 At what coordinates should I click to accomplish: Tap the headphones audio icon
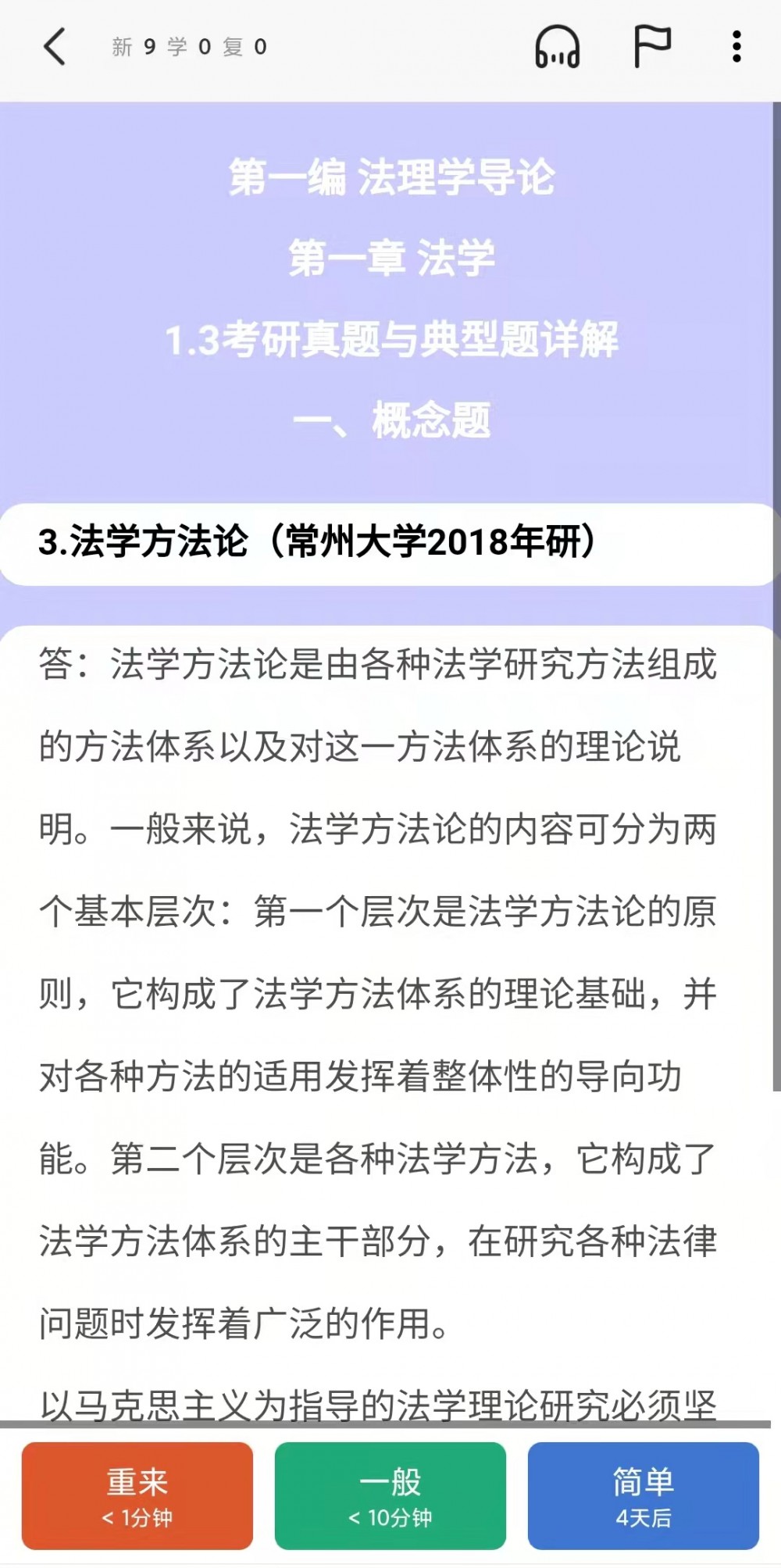tap(557, 47)
